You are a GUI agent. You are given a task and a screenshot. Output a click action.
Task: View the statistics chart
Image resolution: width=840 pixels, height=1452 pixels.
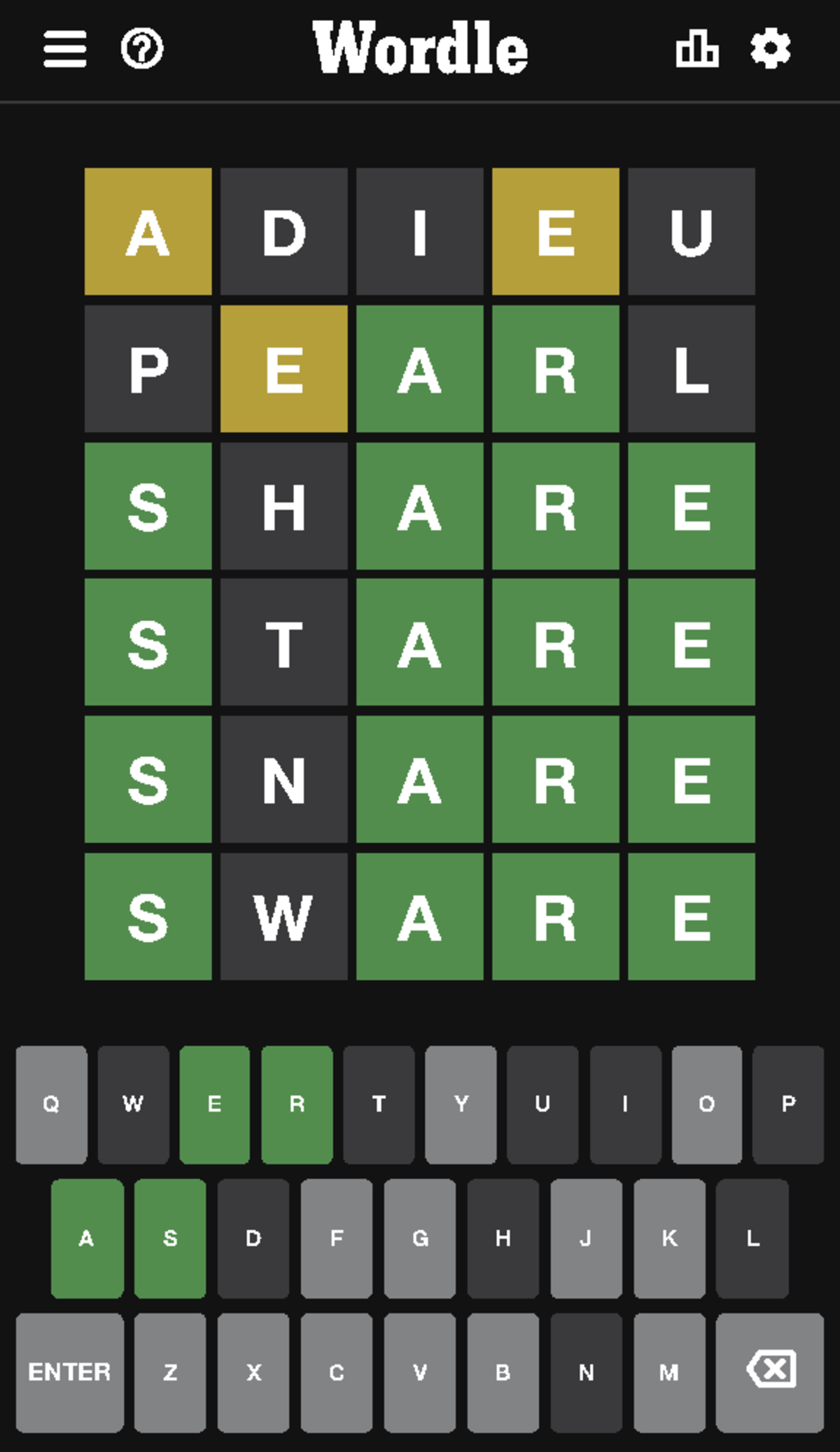(696, 49)
